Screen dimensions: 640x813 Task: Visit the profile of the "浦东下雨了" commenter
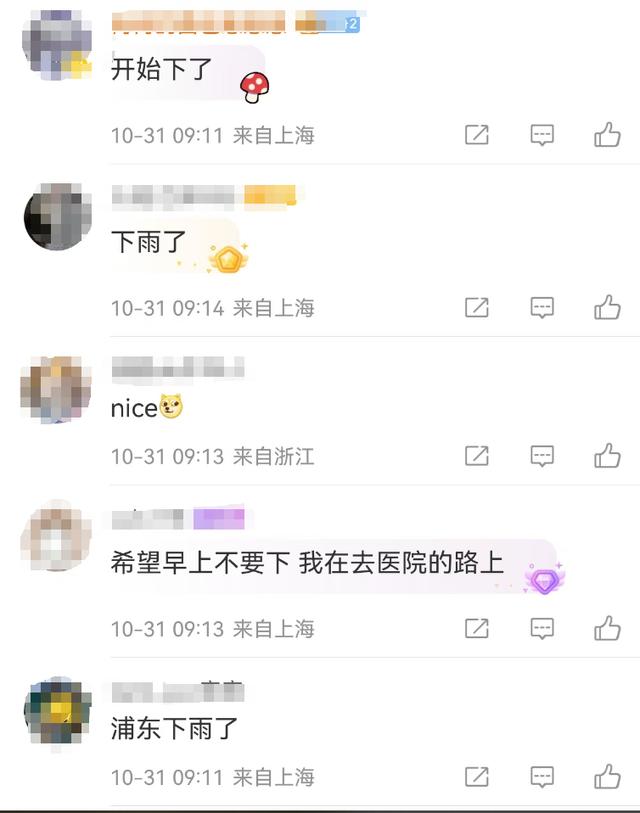pyautogui.click(x=57, y=710)
